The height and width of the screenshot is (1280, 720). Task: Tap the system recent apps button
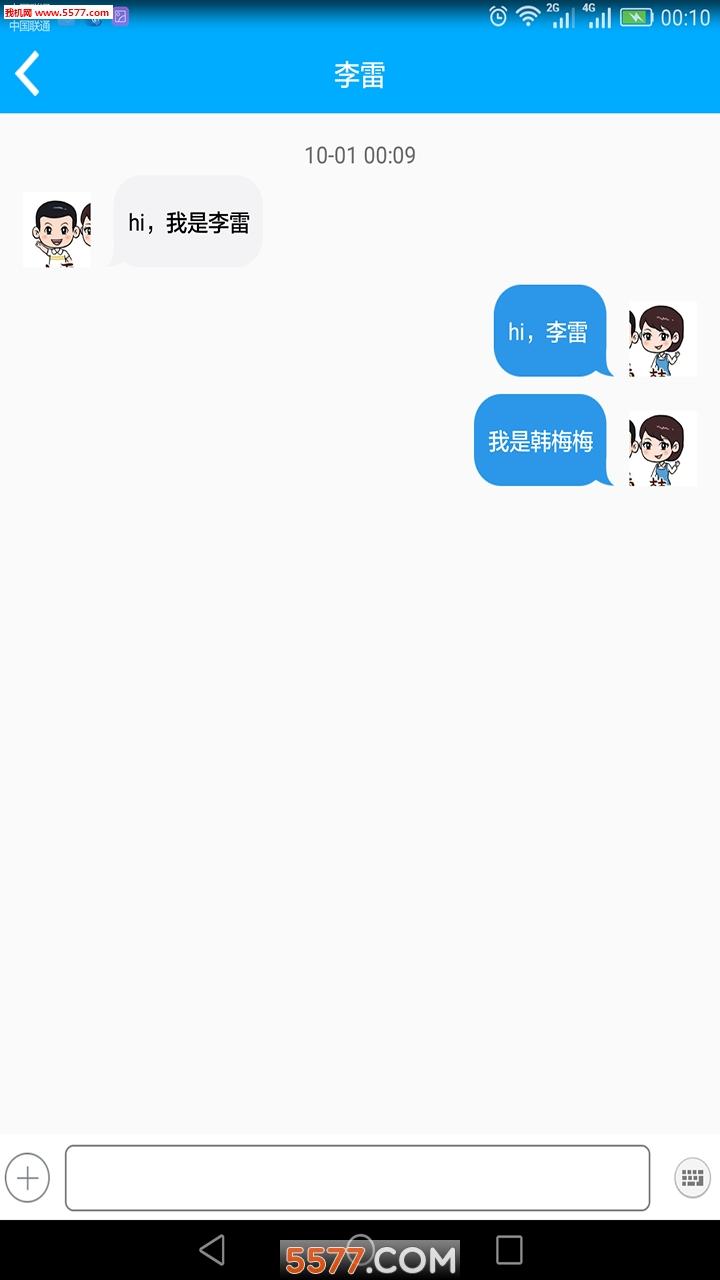click(x=509, y=1250)
